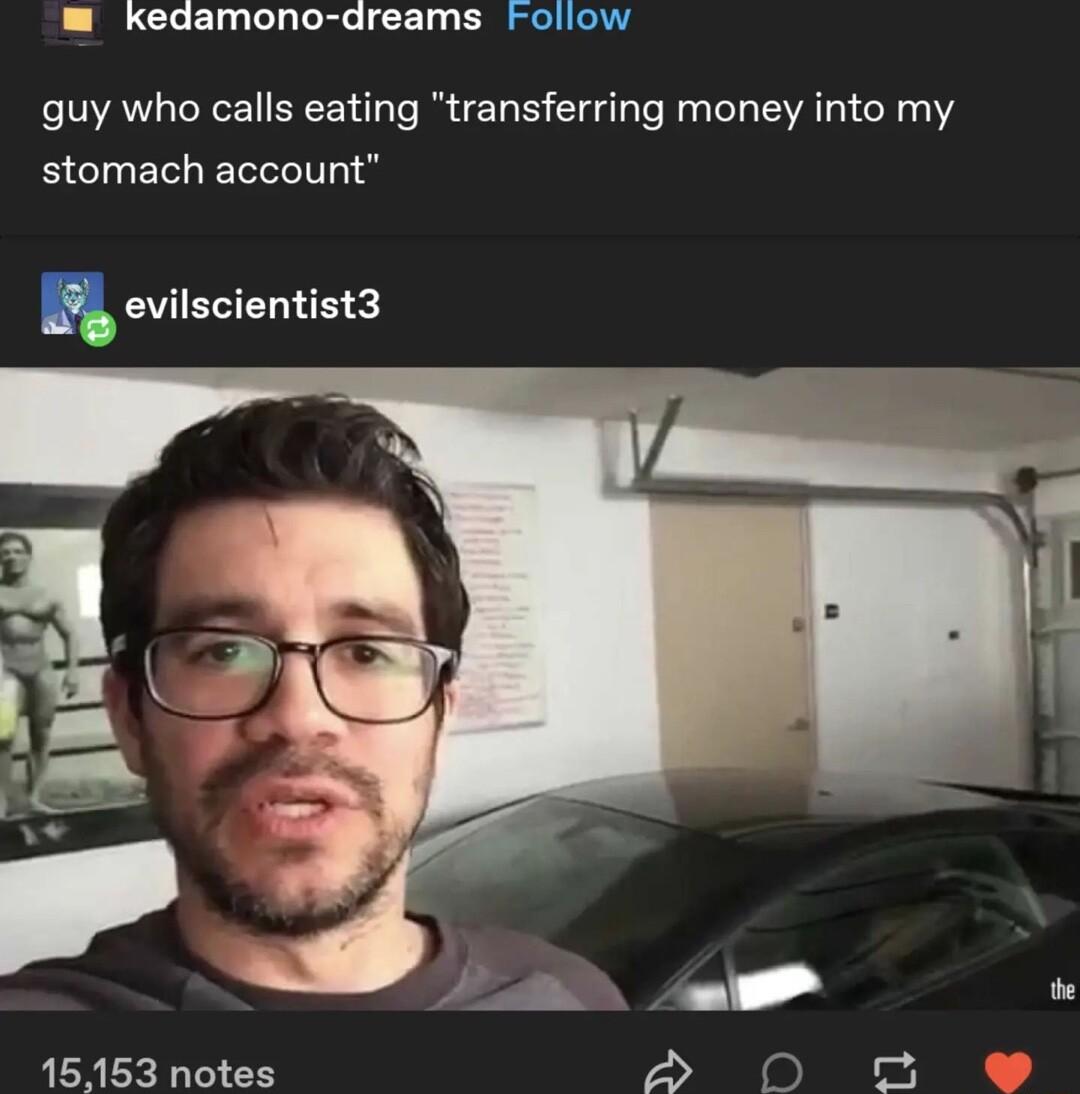Follow kedamono-dreams

coord(568,17)
